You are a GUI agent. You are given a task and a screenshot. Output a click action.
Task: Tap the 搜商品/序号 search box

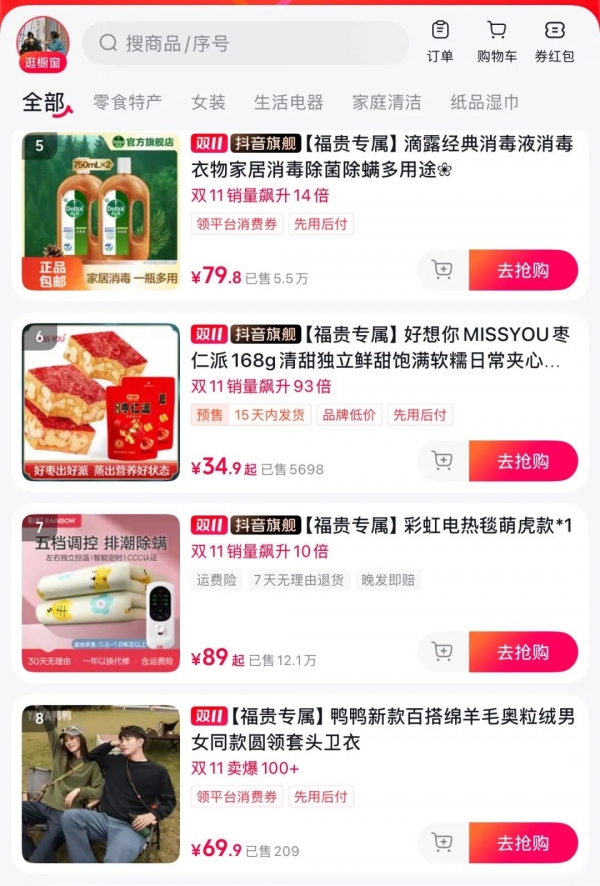click(x=245, y=43)
